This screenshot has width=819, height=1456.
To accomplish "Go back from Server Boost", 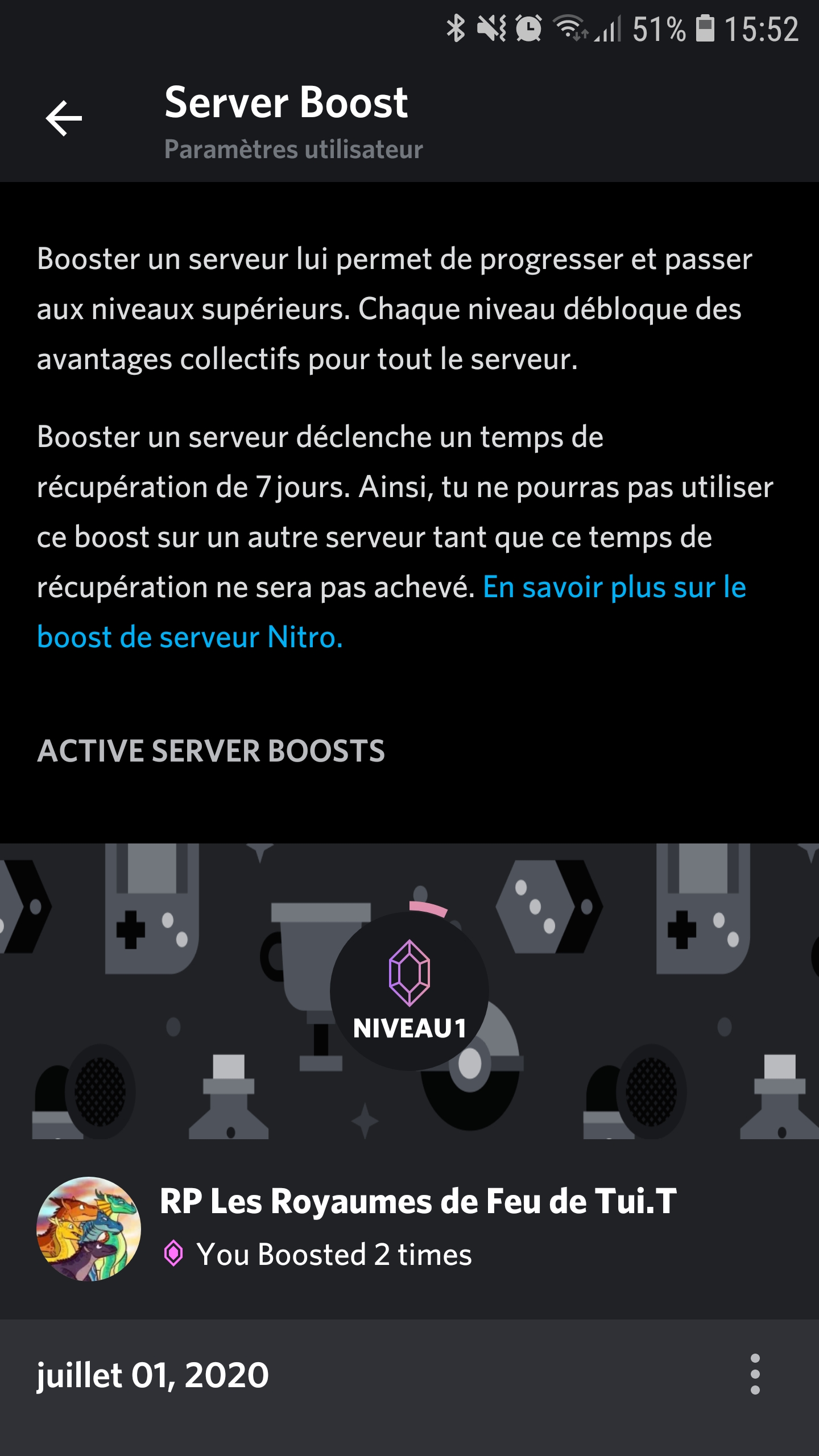I will [x=64, y=118].
